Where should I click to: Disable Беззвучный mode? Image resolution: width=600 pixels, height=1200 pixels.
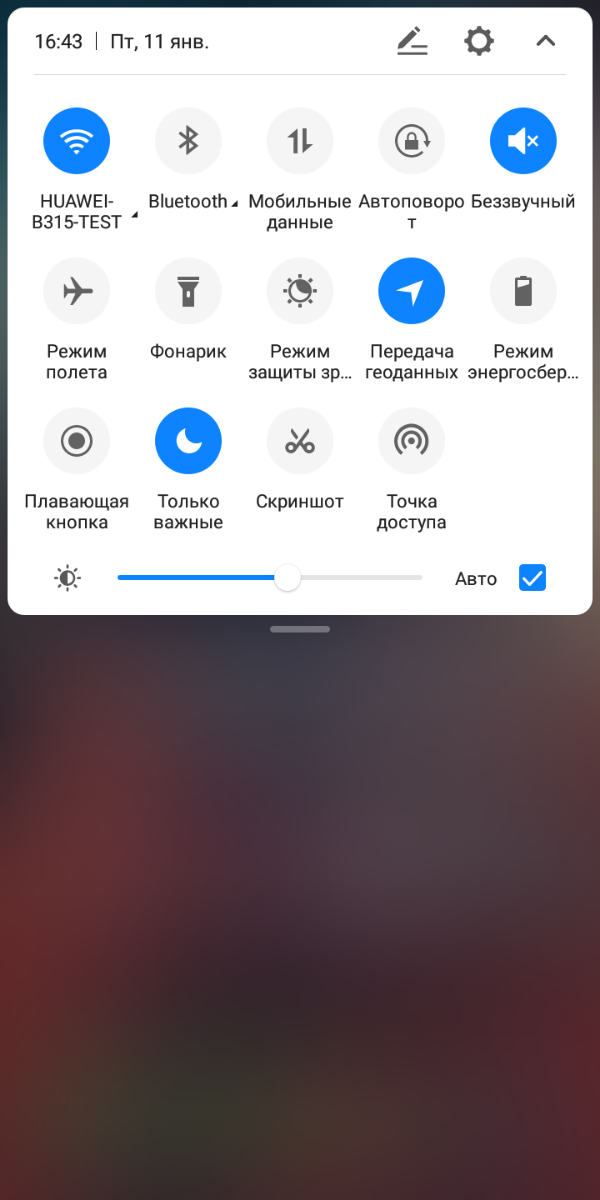click(x=523, y=141)
